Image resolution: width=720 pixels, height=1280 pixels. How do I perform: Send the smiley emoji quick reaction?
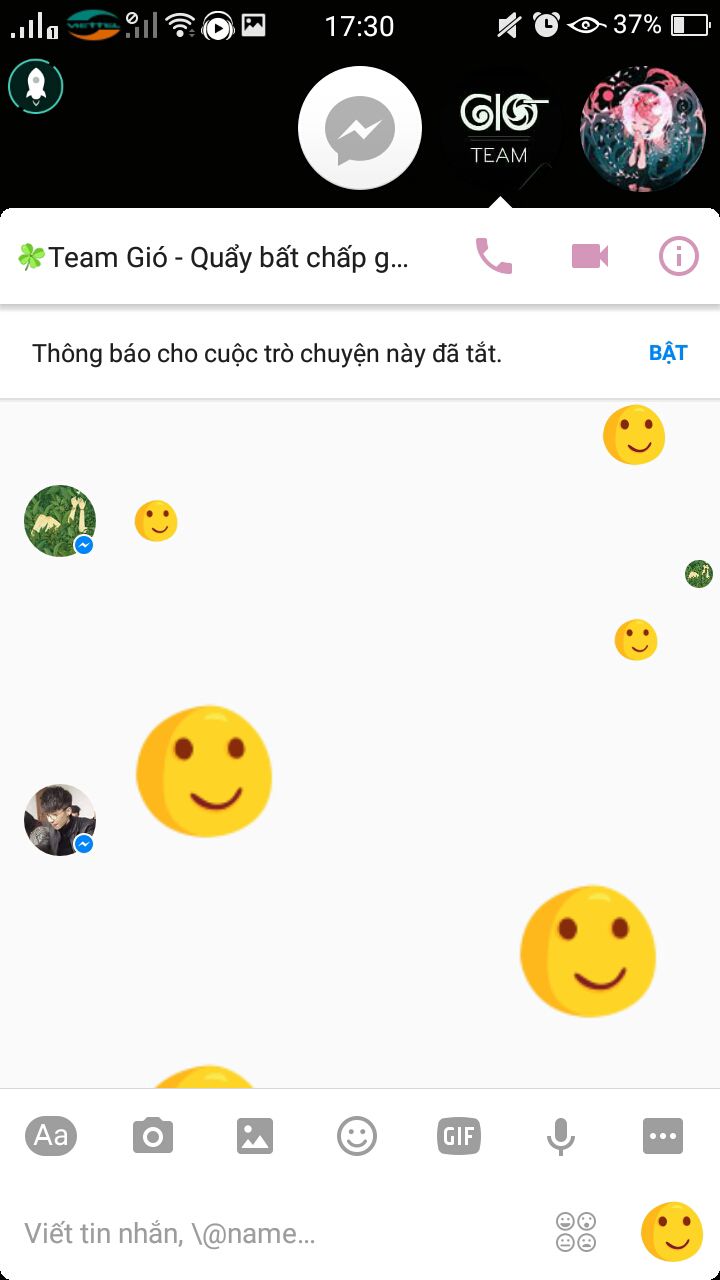672,1232
